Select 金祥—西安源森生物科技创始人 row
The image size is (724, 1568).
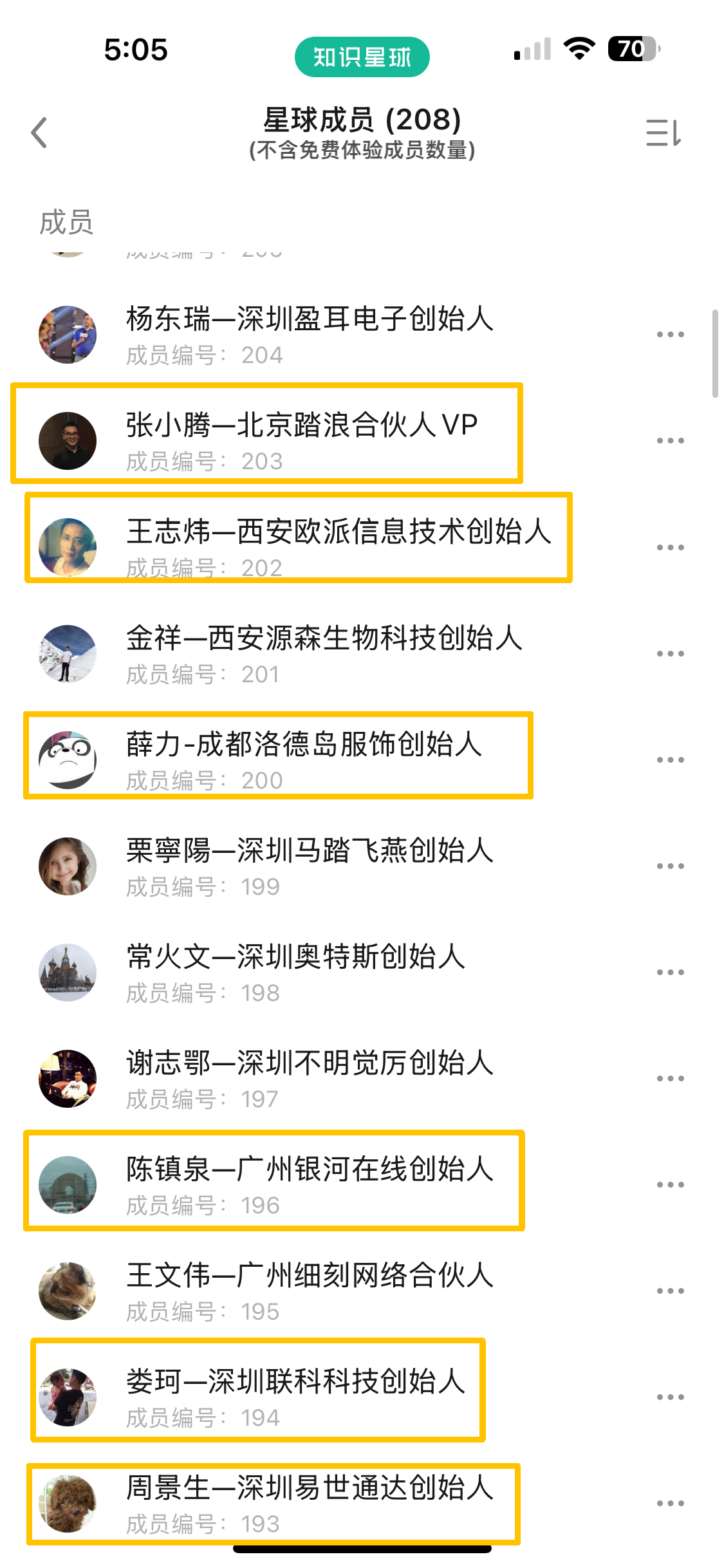point(324,653)
